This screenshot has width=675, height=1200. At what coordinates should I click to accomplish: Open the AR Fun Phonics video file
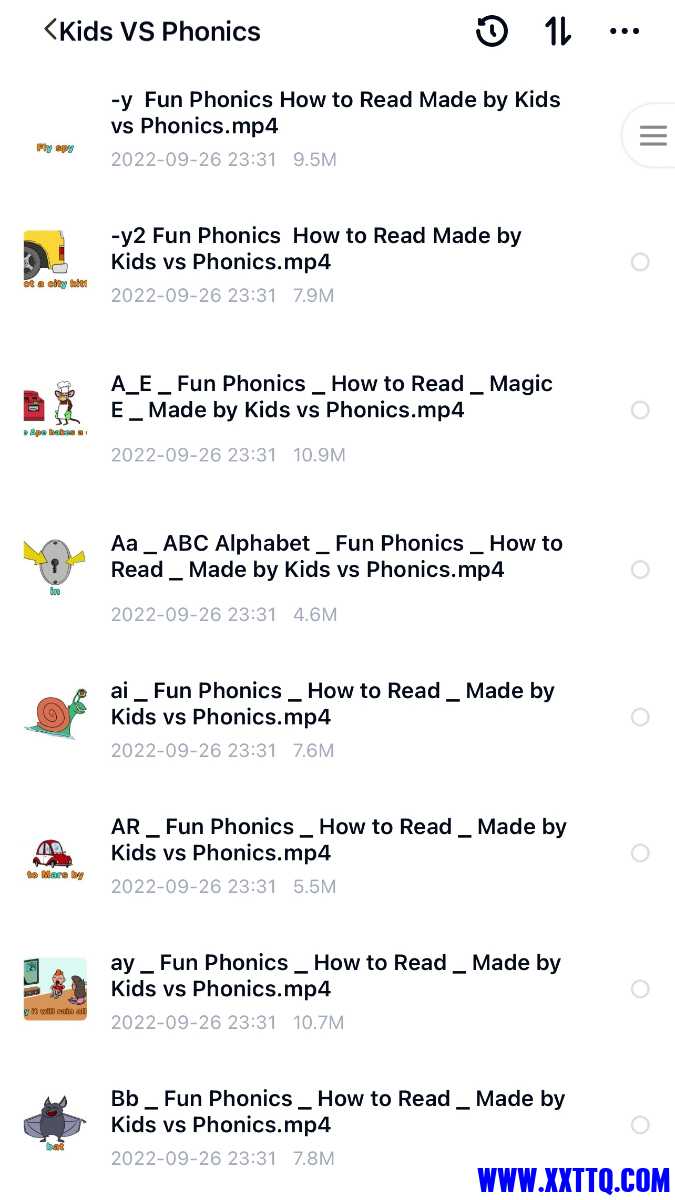coord(338,840)
